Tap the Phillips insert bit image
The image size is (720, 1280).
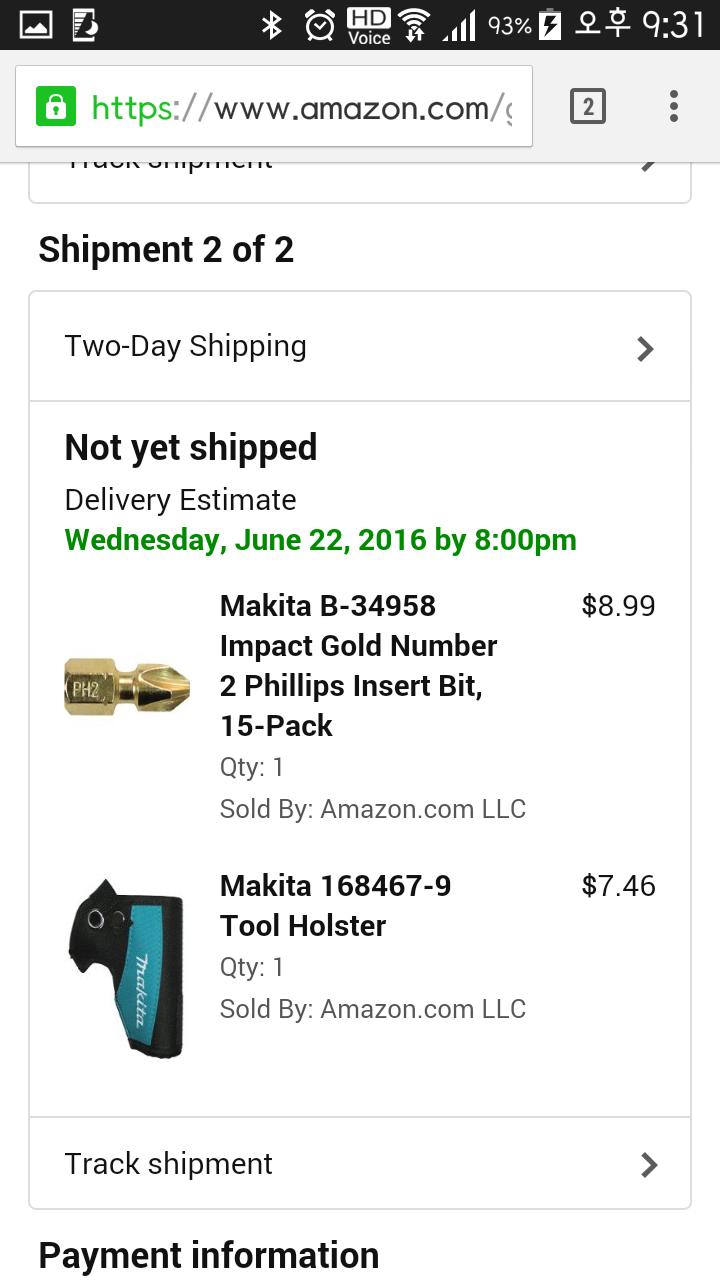pos(127,686)
